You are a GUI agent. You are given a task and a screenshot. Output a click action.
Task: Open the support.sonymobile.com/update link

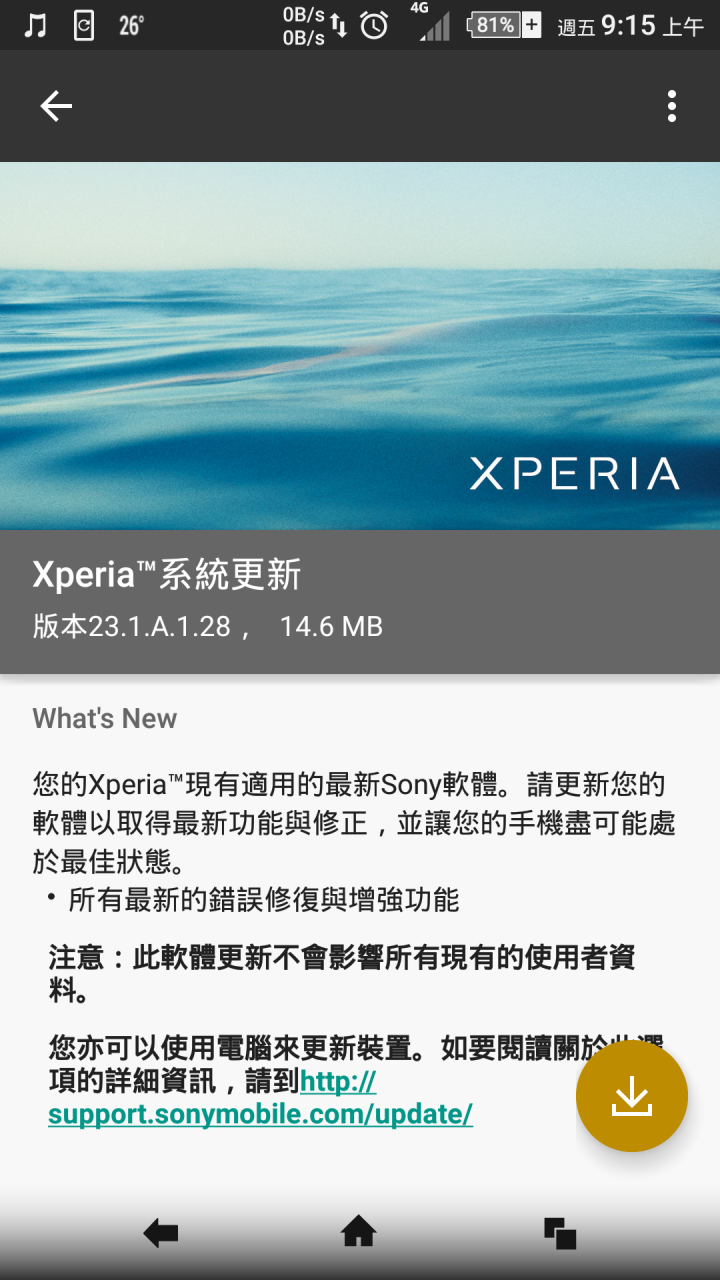click(260, 1114)
